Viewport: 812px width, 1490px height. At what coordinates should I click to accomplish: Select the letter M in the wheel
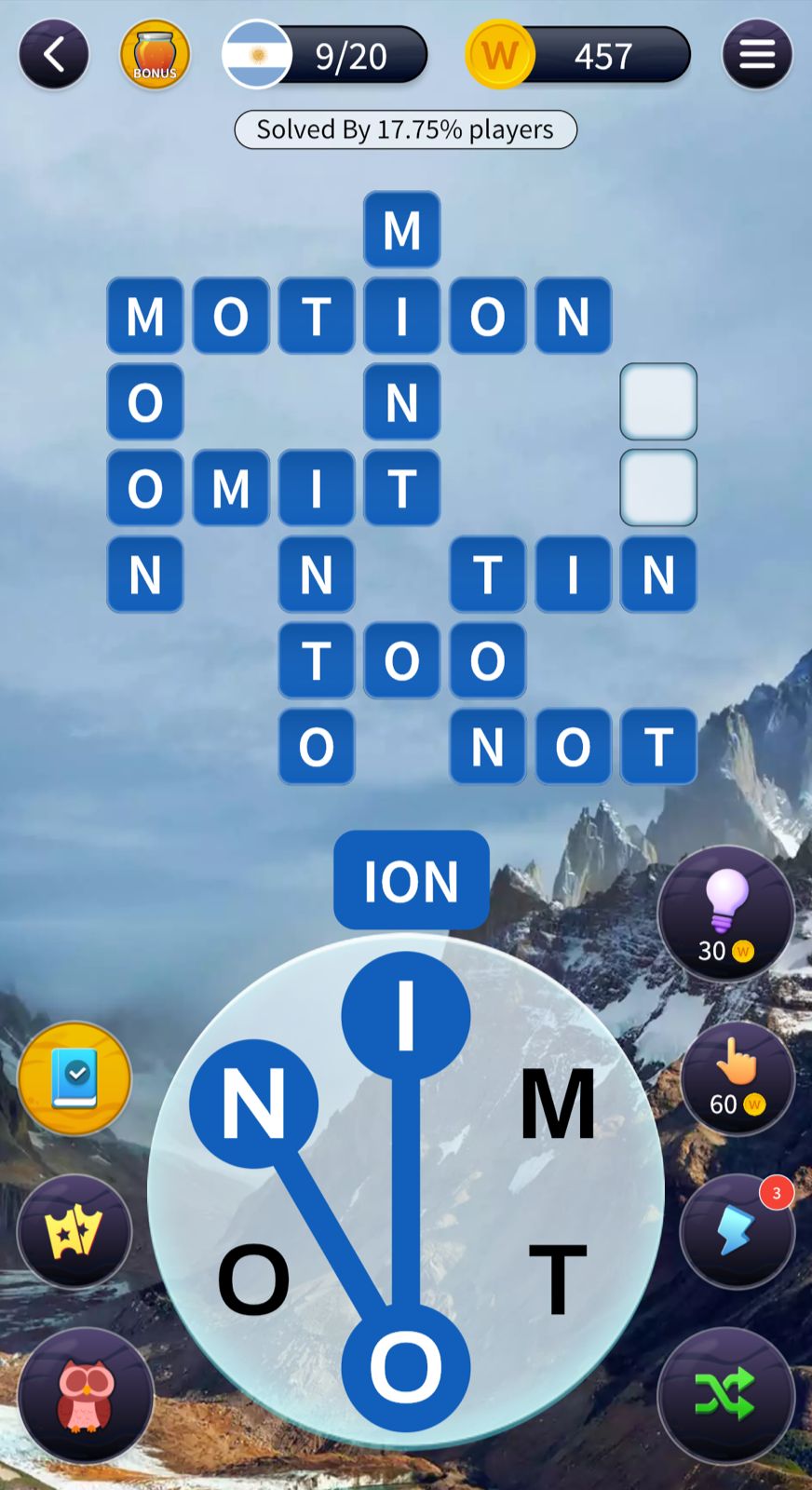click(x=557, y=1104)
